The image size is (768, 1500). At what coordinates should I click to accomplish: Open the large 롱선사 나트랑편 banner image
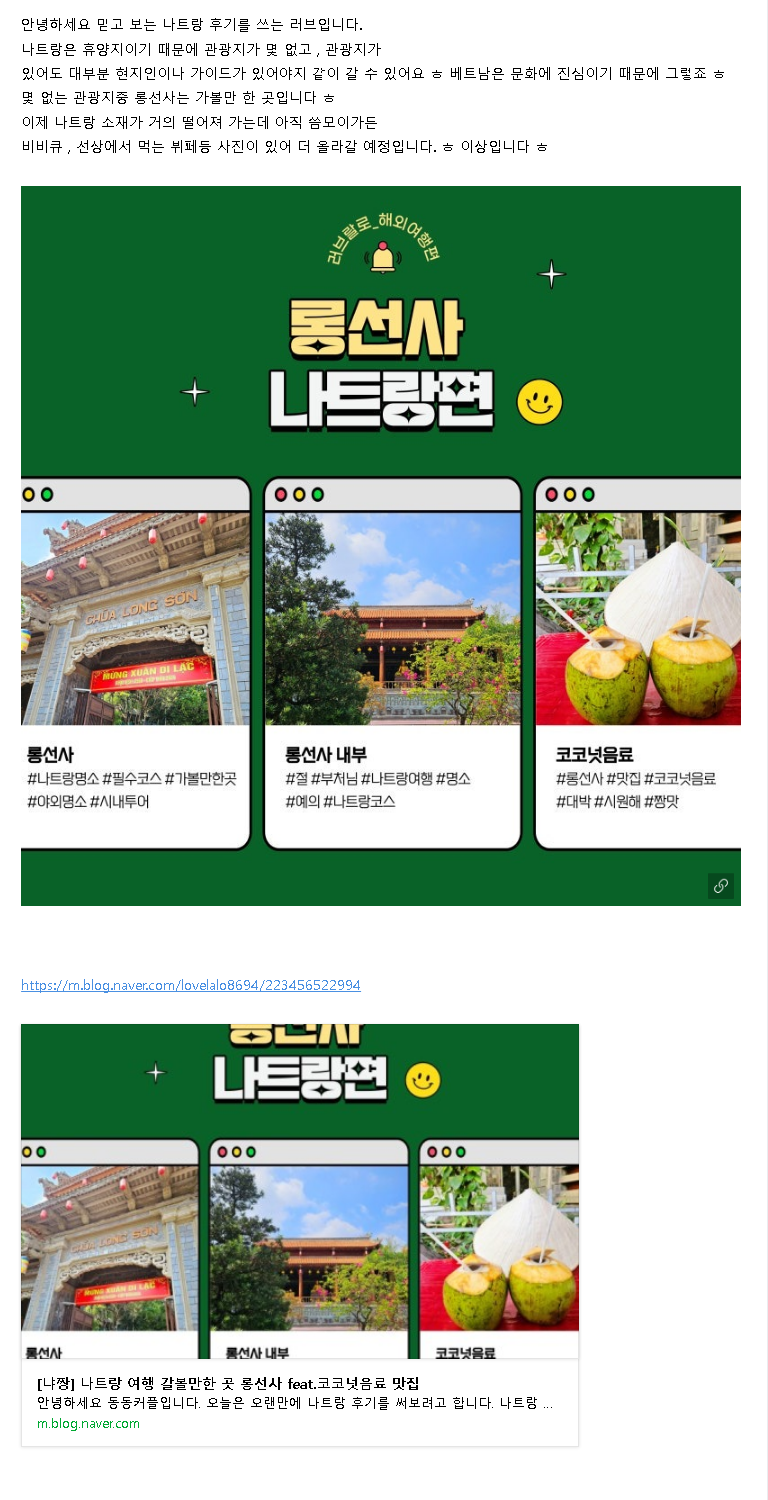pyautogui.click(x=380, y=545)
